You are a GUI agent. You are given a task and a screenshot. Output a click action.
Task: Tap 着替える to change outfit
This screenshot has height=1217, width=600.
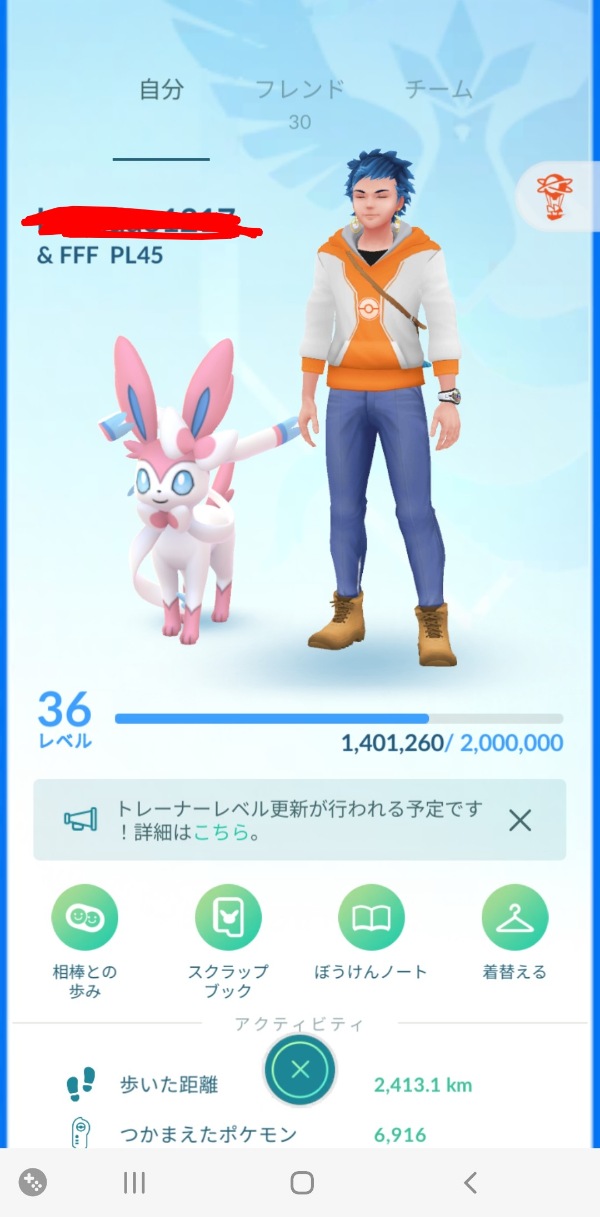click(514, 918)
